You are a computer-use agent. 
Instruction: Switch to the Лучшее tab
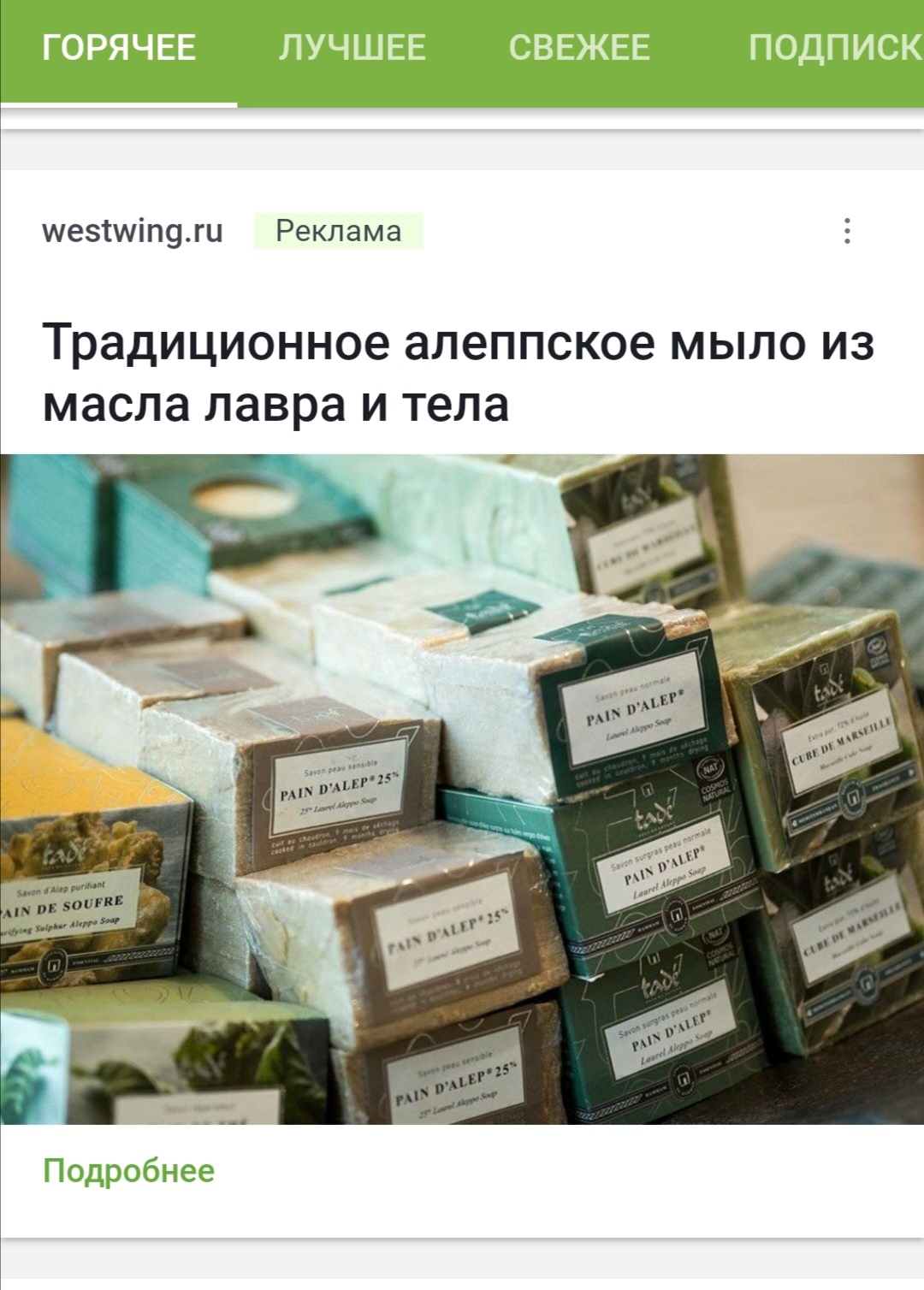(352, 49)
